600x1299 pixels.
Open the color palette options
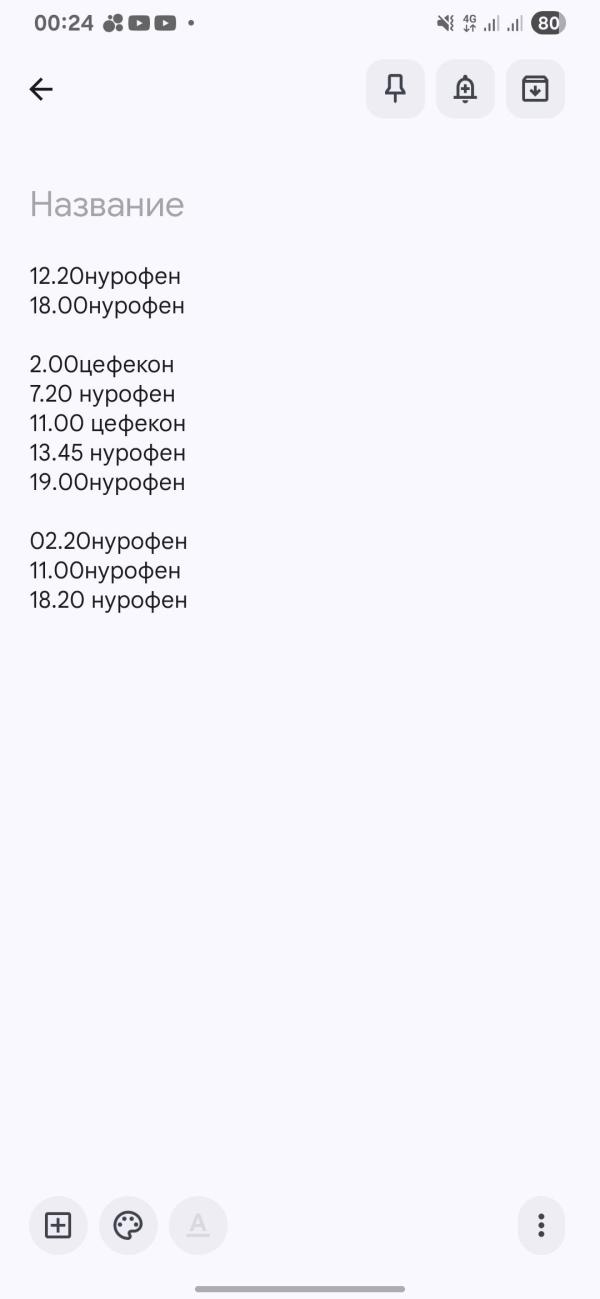128,1225
